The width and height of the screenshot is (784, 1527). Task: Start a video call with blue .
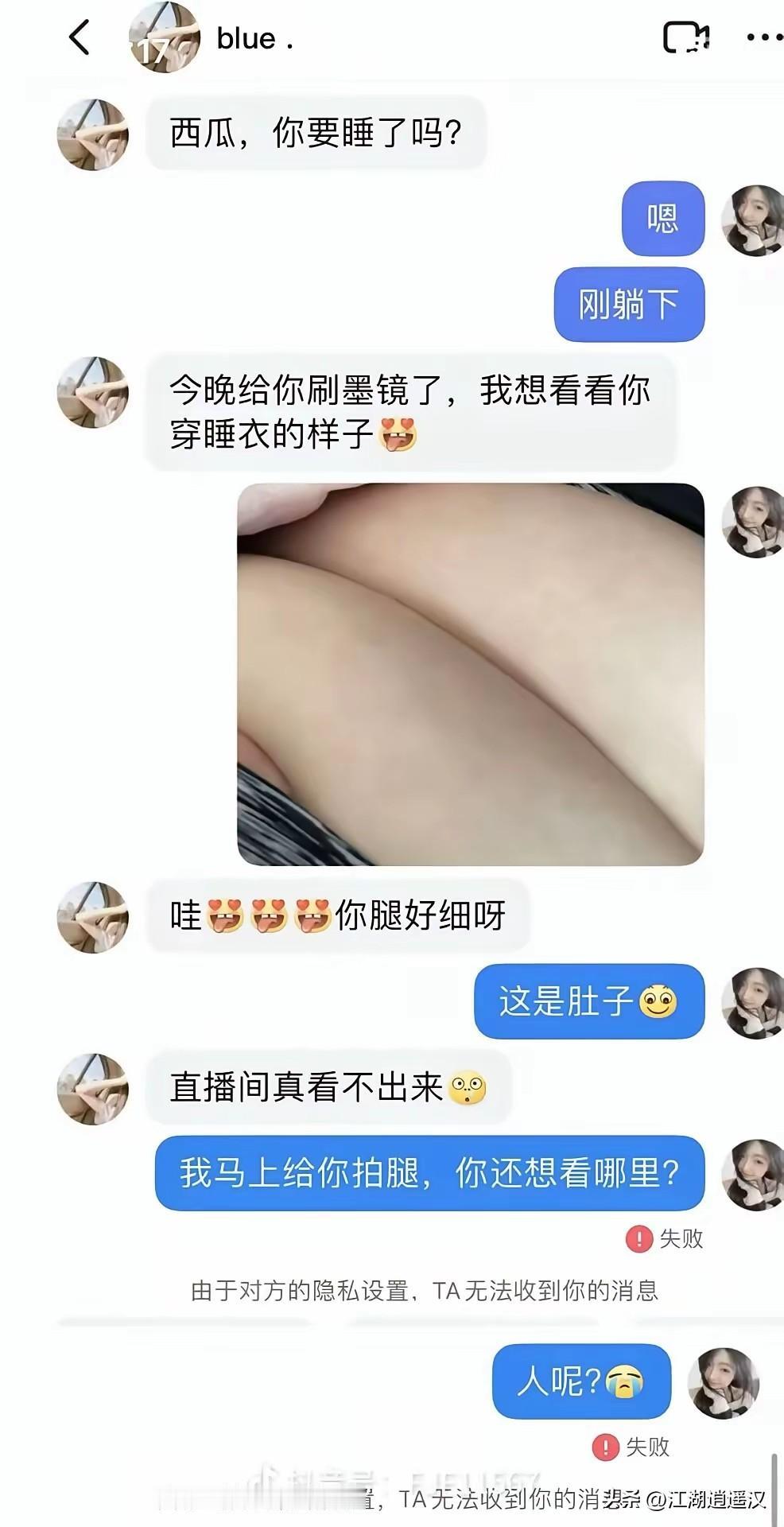(685, 36)
